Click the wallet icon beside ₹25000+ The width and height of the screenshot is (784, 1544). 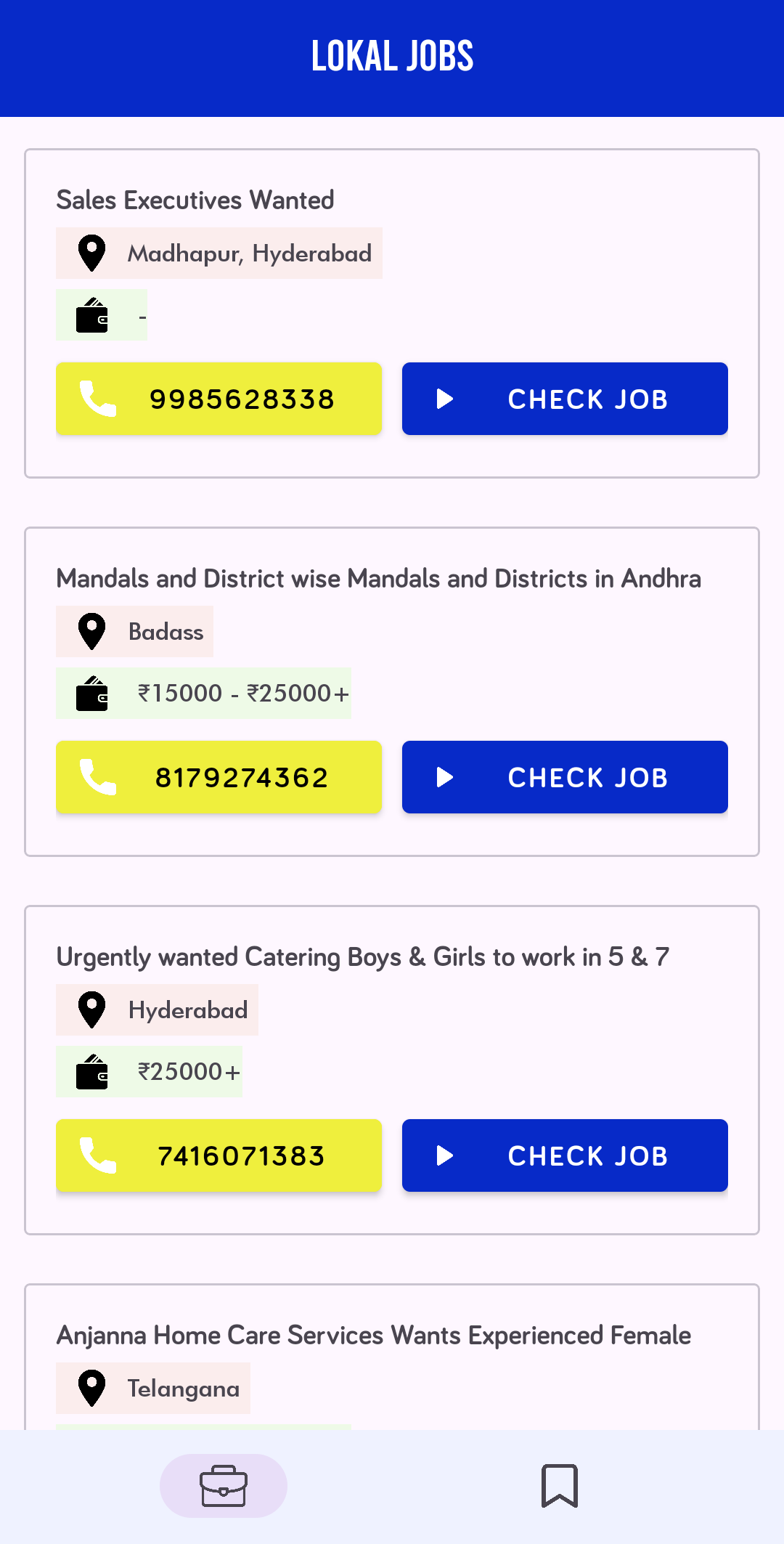[92, 1072]
